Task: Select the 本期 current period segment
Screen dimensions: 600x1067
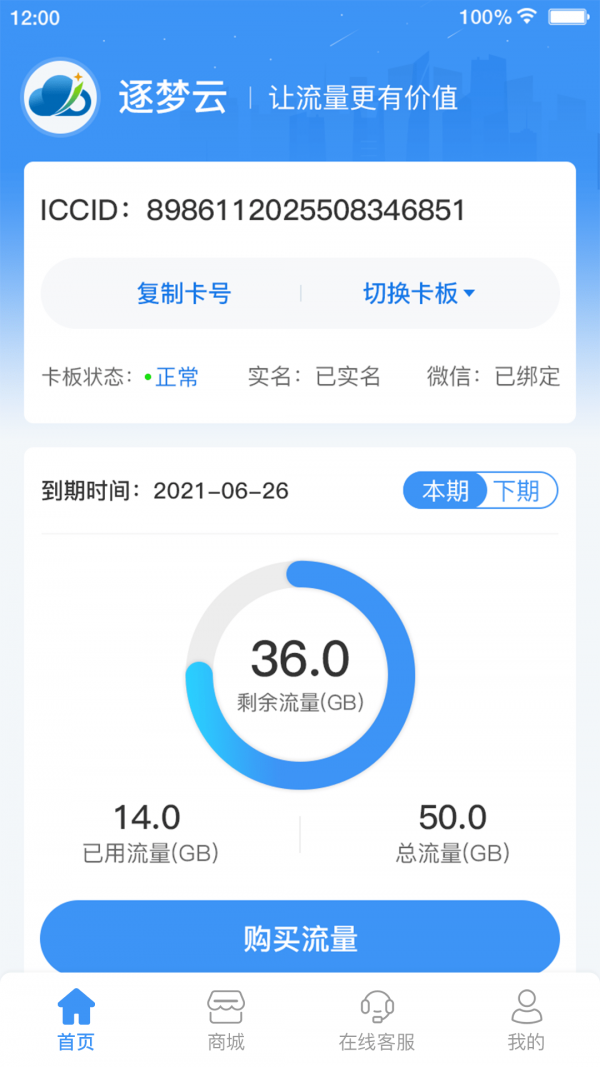Action: coord(445,491)
